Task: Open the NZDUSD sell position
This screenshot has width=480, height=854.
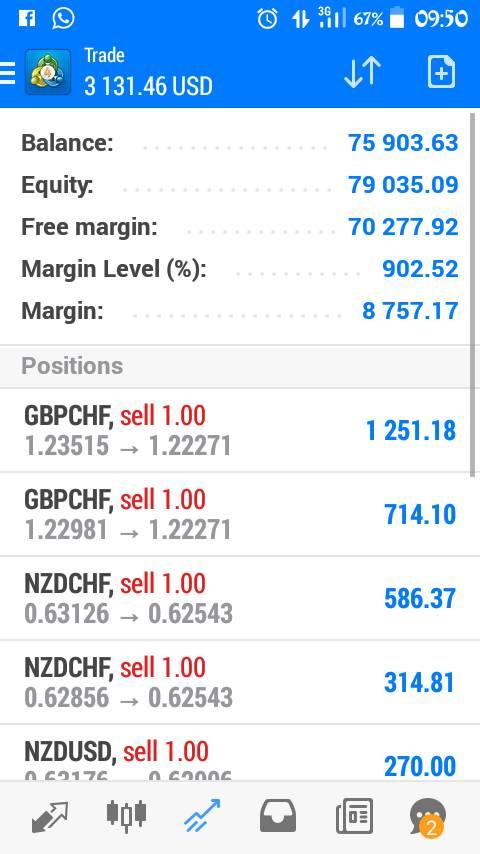Action: point(240,753)
